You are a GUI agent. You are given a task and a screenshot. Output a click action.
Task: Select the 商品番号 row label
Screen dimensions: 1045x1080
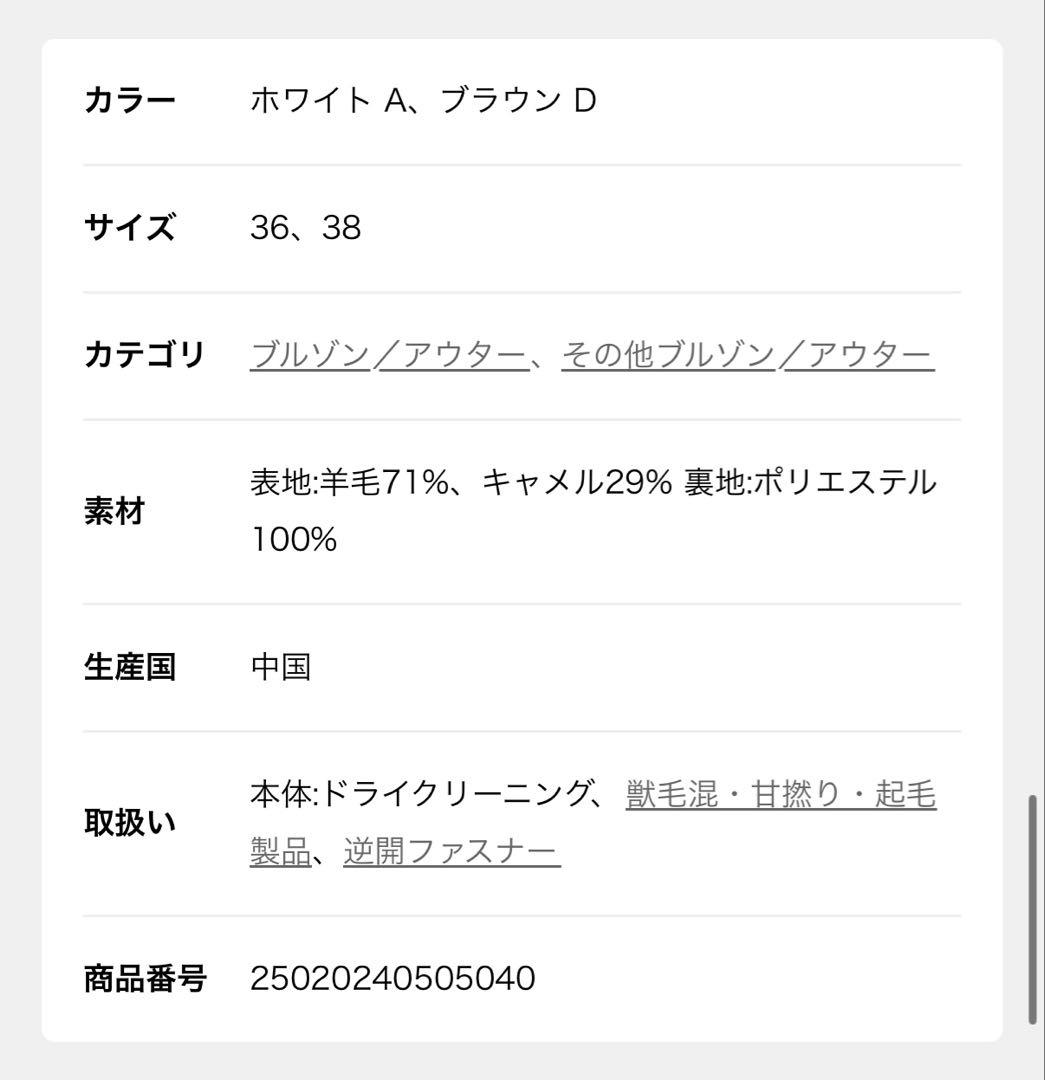(146, 977)
